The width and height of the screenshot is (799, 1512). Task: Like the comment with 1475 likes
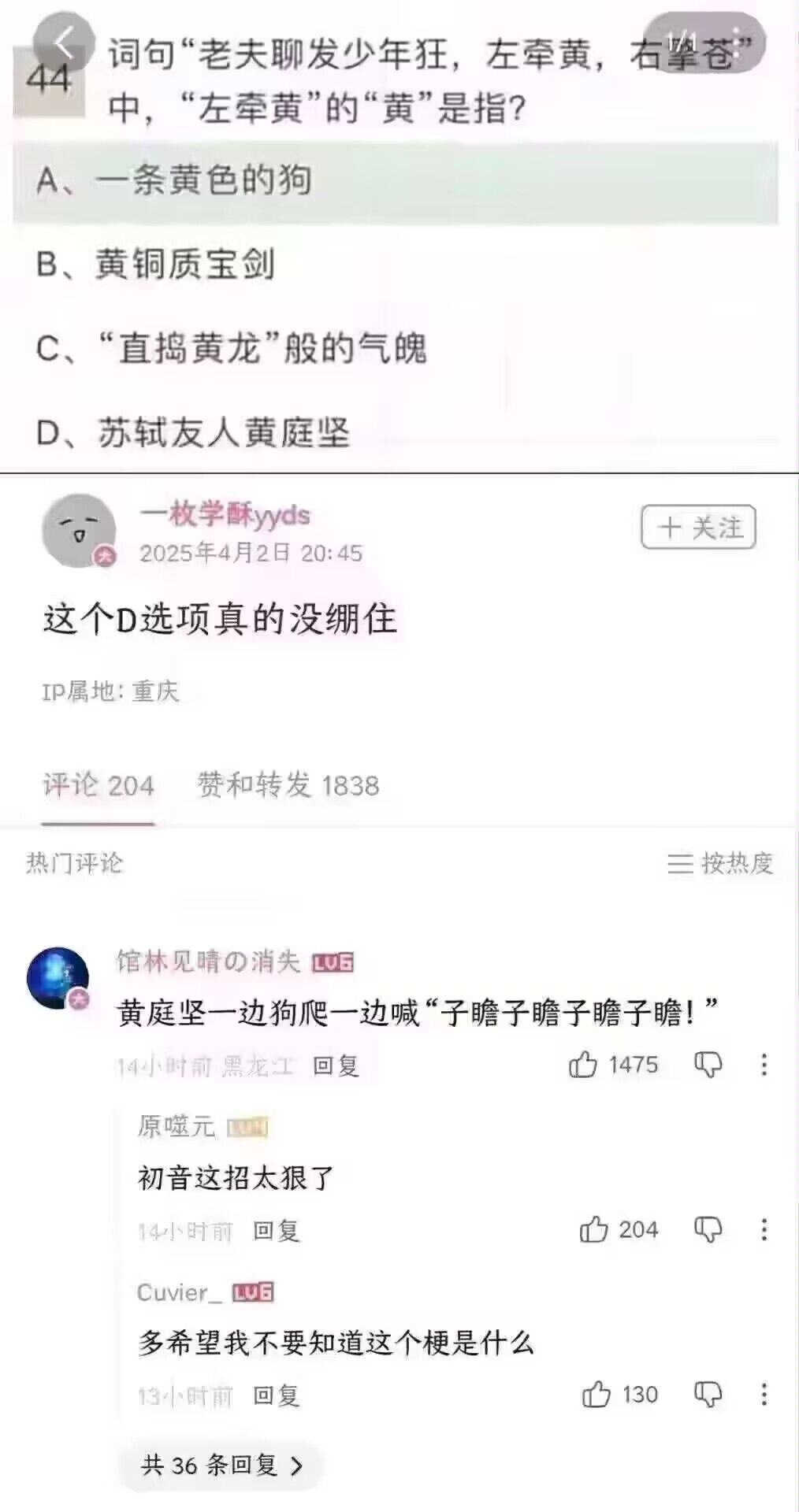click(583, 1065)
